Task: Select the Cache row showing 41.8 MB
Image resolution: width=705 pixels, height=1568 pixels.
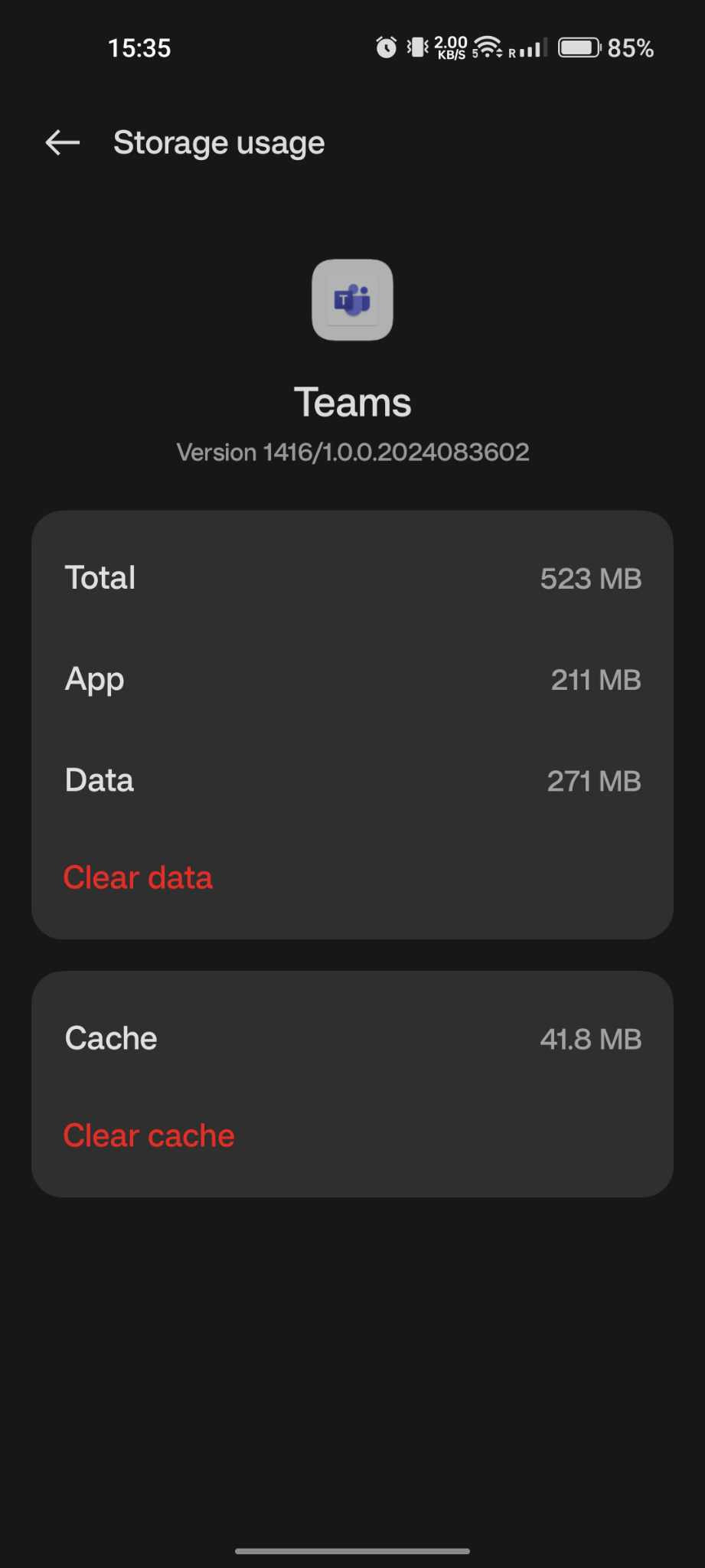Action: click(x=352, y=1038)
